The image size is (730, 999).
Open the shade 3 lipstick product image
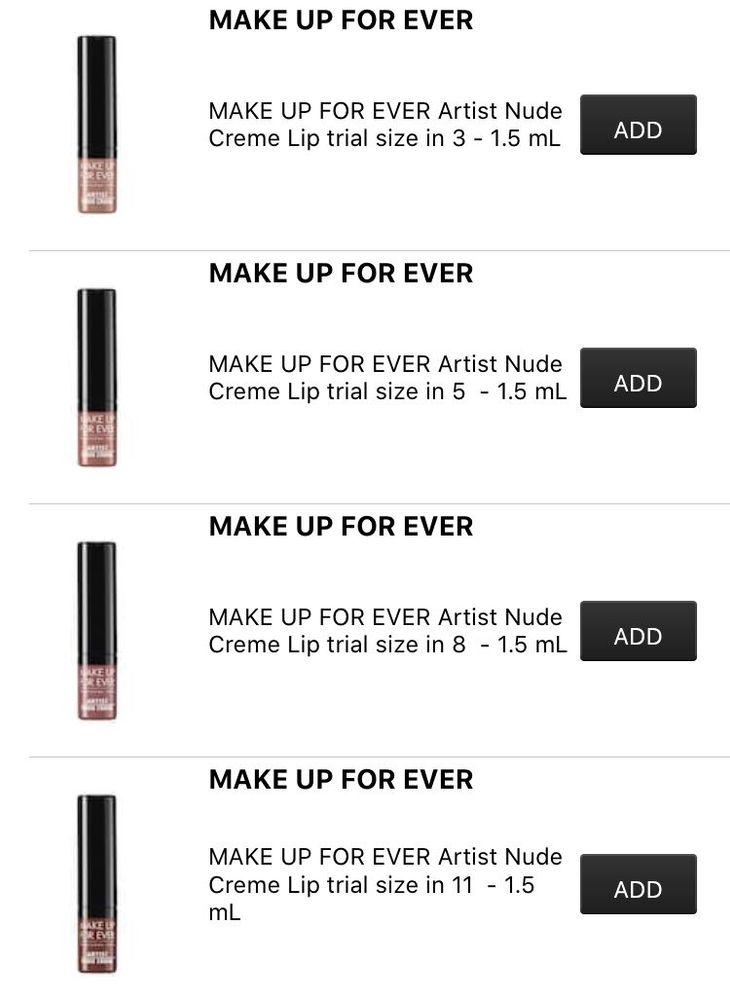pyautogui.click(x=95, y=124)
